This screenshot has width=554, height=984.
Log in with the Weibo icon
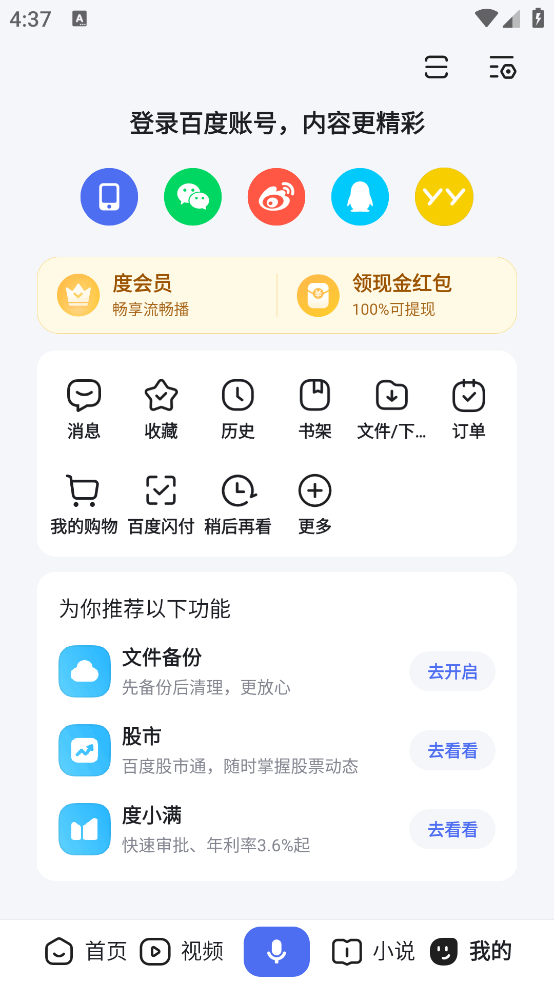277,197
